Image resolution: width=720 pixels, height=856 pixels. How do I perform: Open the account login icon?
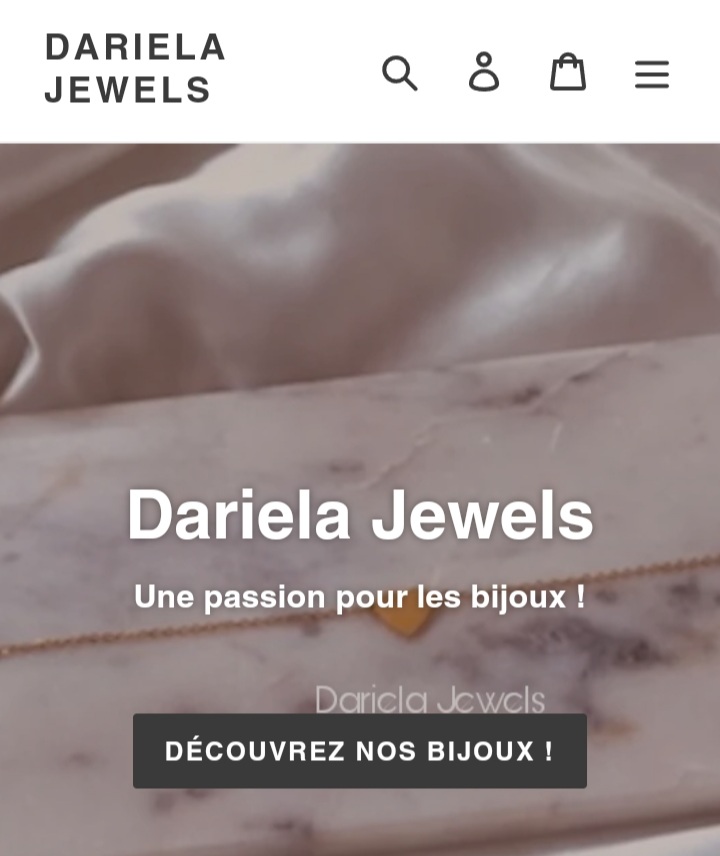484,72
